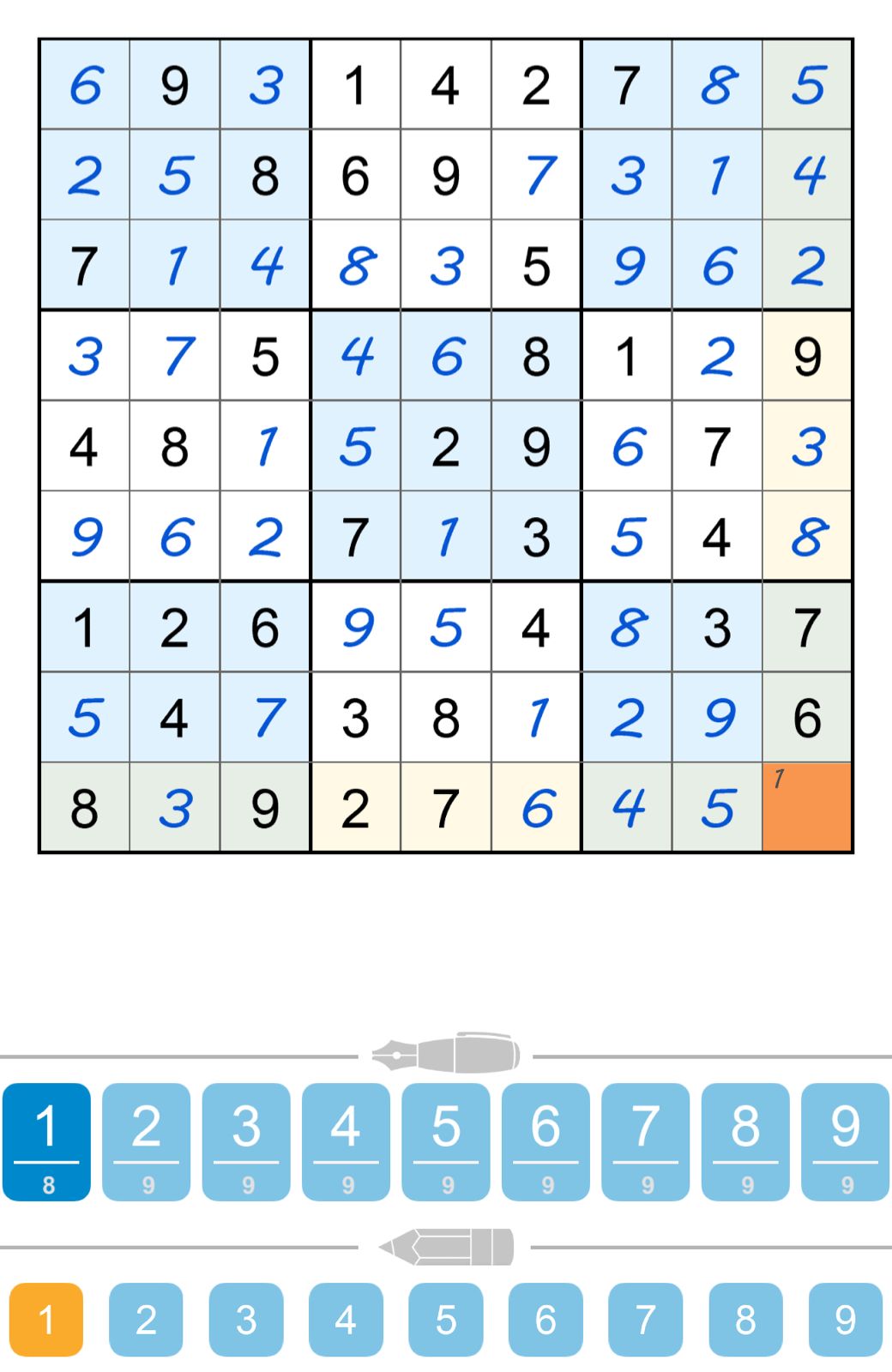Choose digit 9 in pen mode
The width and height of the screenshot is (892, 1372).
(x=845, y=1140)
